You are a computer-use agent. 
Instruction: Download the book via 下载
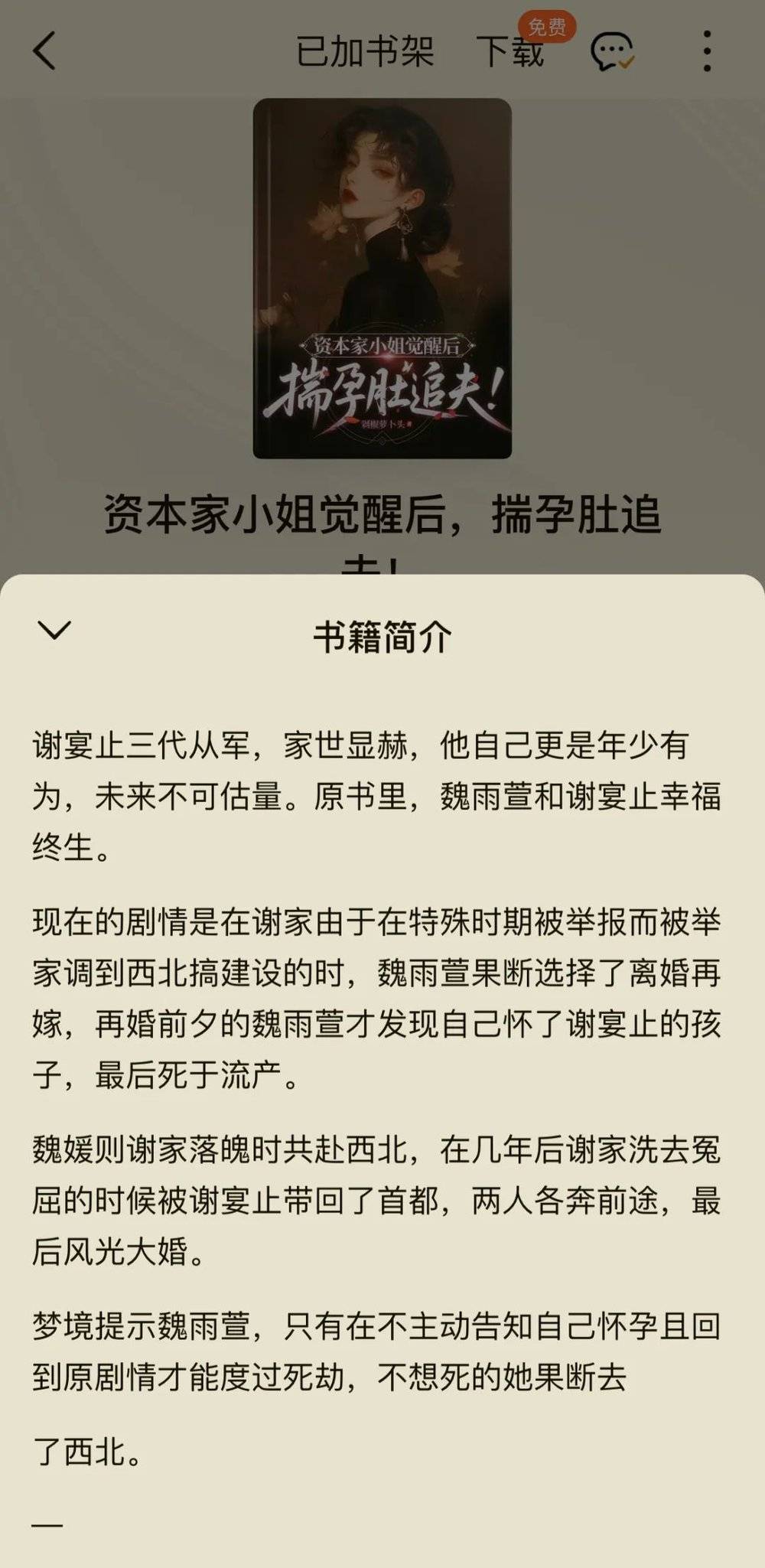coord(510,52)
